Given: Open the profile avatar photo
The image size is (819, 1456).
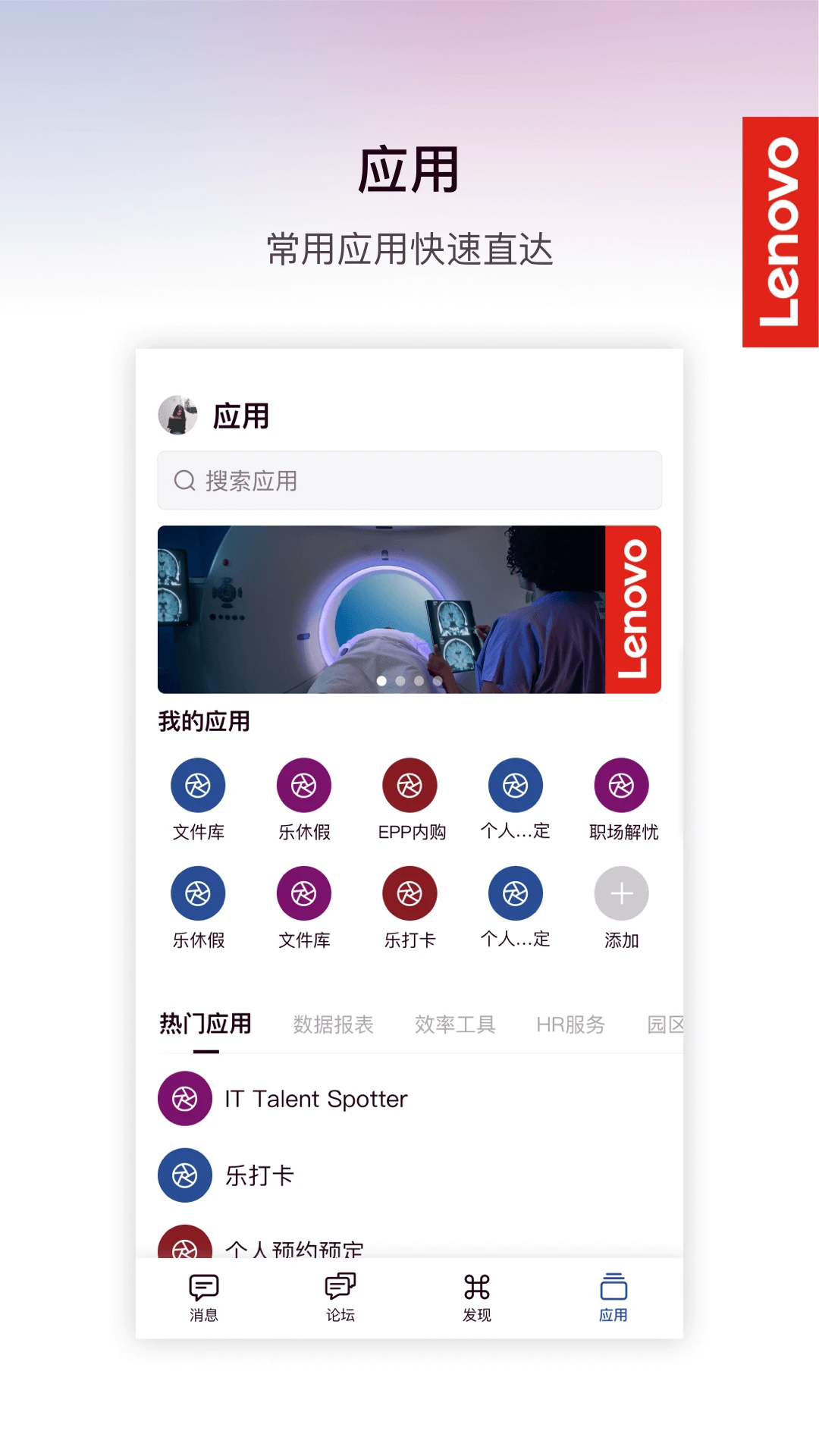Looking at the screenshot, I should tap(176, 415).
